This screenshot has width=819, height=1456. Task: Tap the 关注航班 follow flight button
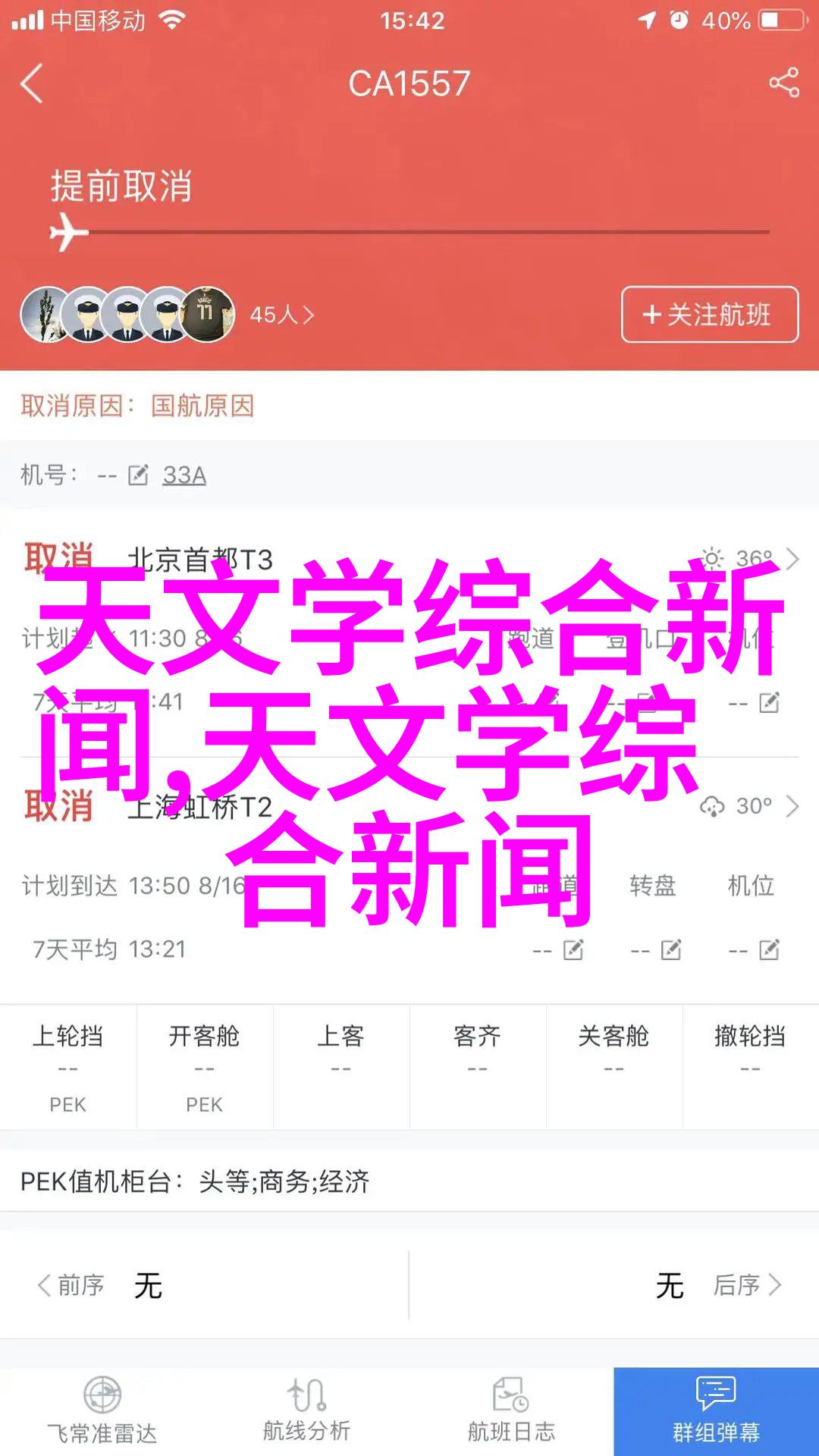(710, 315)
